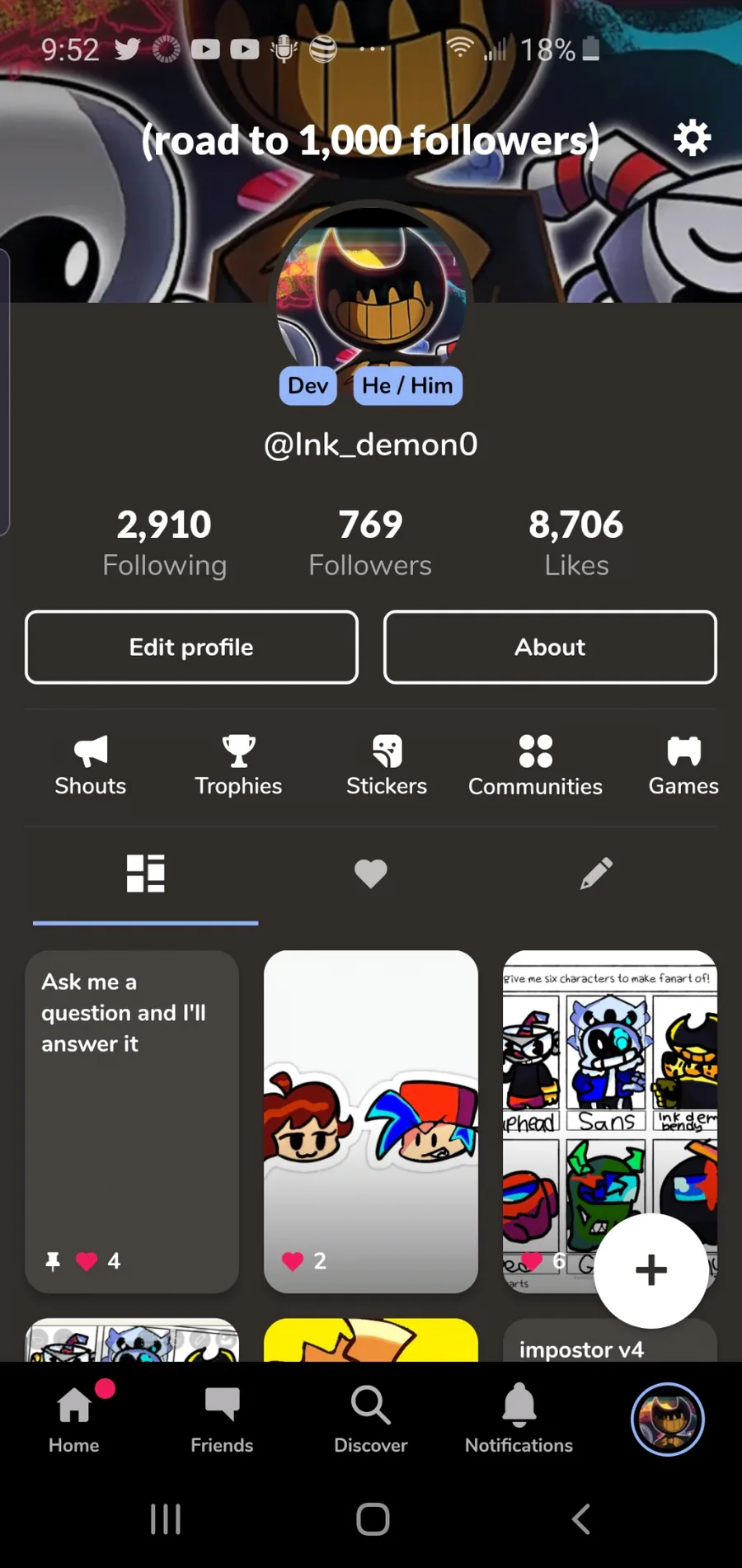Switch to the pencil drafts tab
This screenshot has height=1568, width=742.
coord(596,873)
